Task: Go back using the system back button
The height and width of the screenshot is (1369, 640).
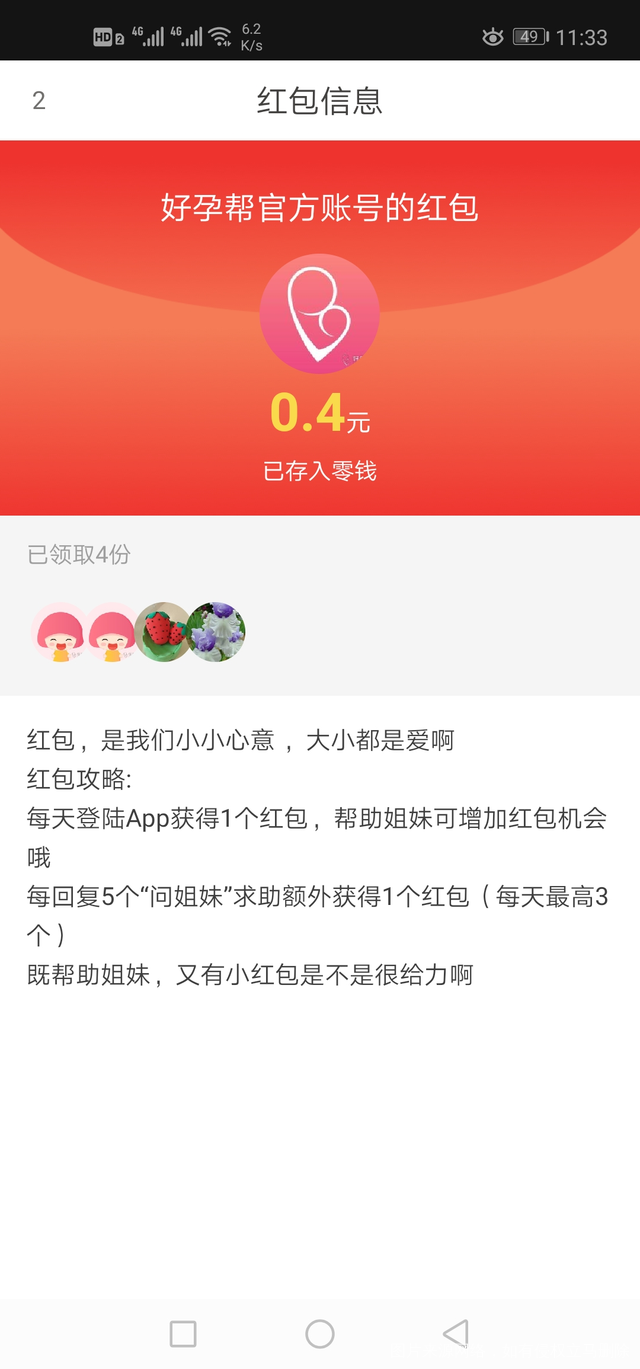Action: (455, 1333)
